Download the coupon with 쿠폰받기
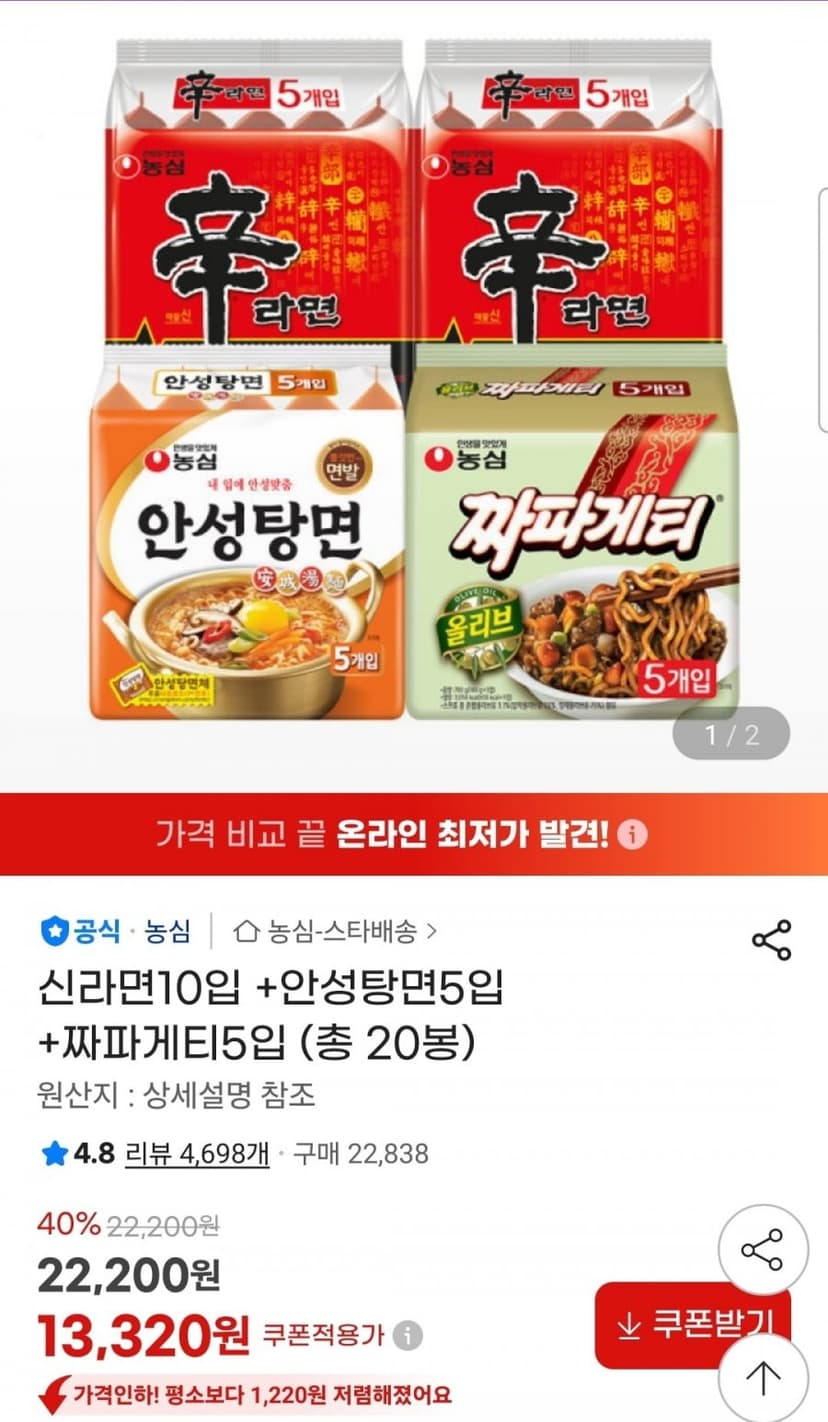This screenshot has width=828, height=1422. [693, 1326]
